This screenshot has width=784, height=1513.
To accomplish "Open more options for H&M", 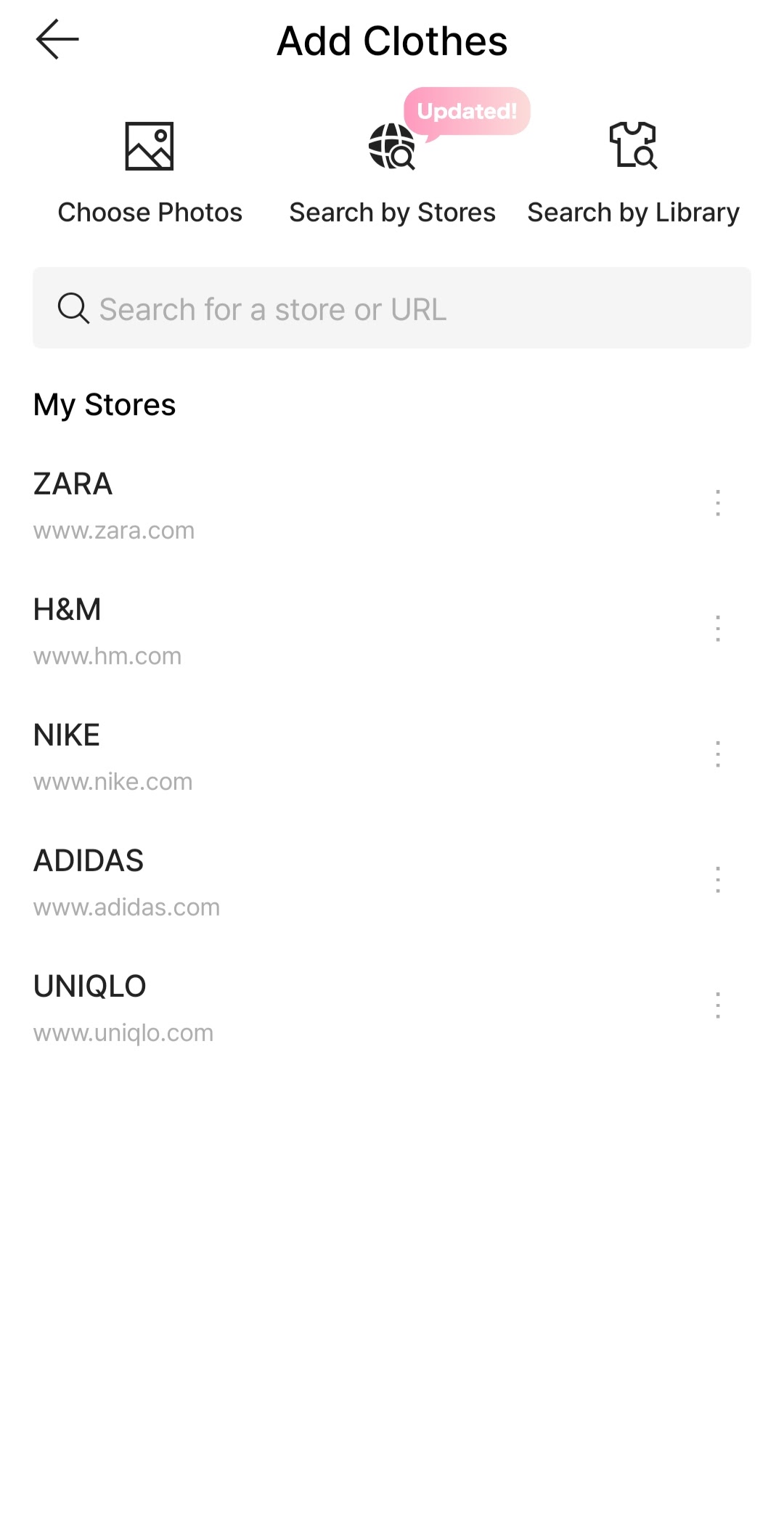I will 717,629.
